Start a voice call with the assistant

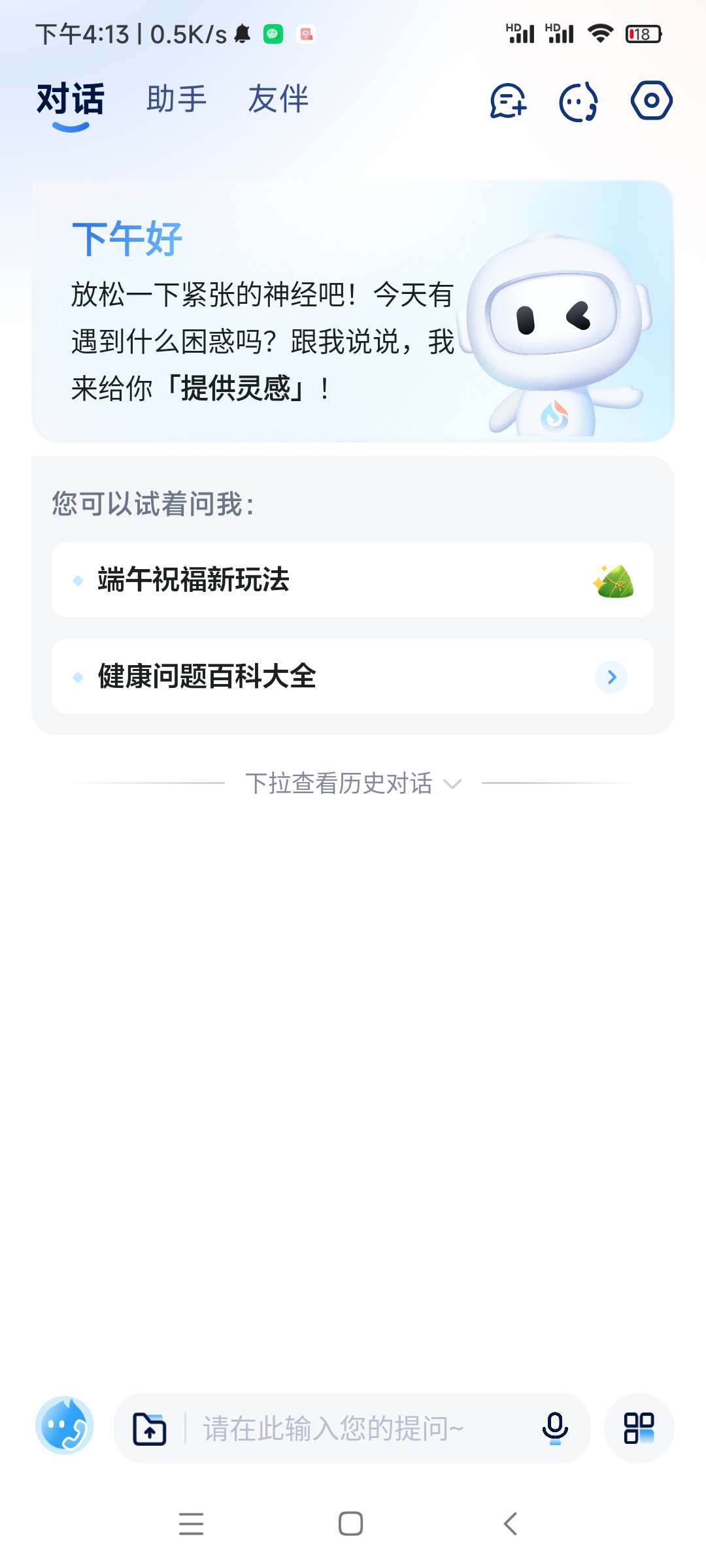(x=65, y=1427)
